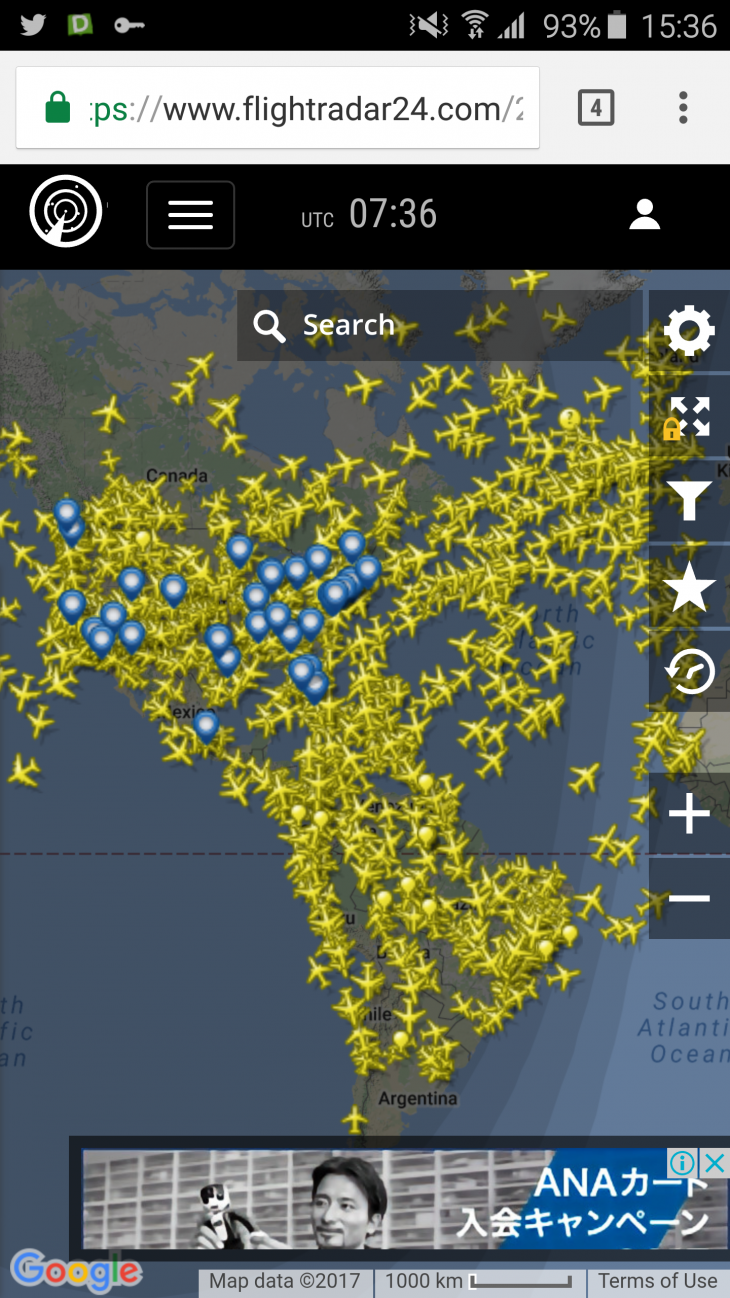Open the hamburger menu button
The image size is (730, 1298).
click(x=190, y=214)
